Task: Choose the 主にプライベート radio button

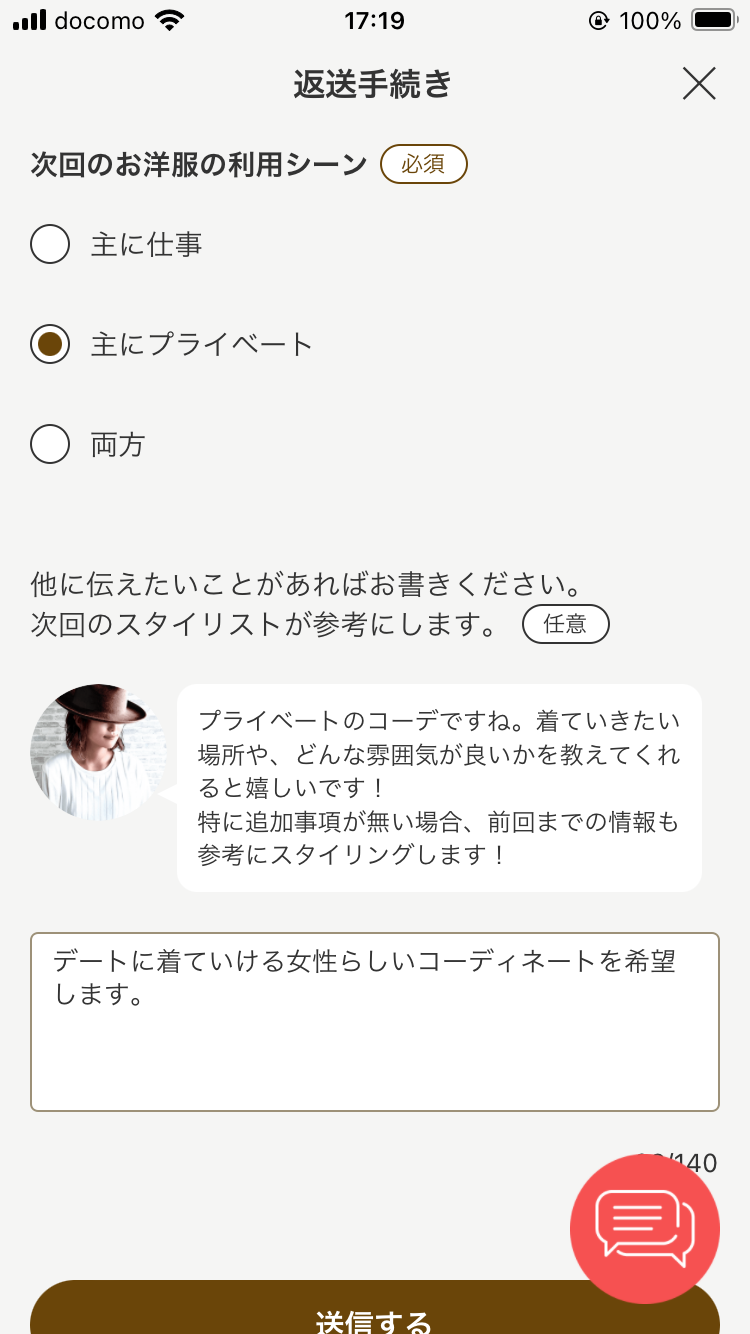Action: (x=50, y=345)
